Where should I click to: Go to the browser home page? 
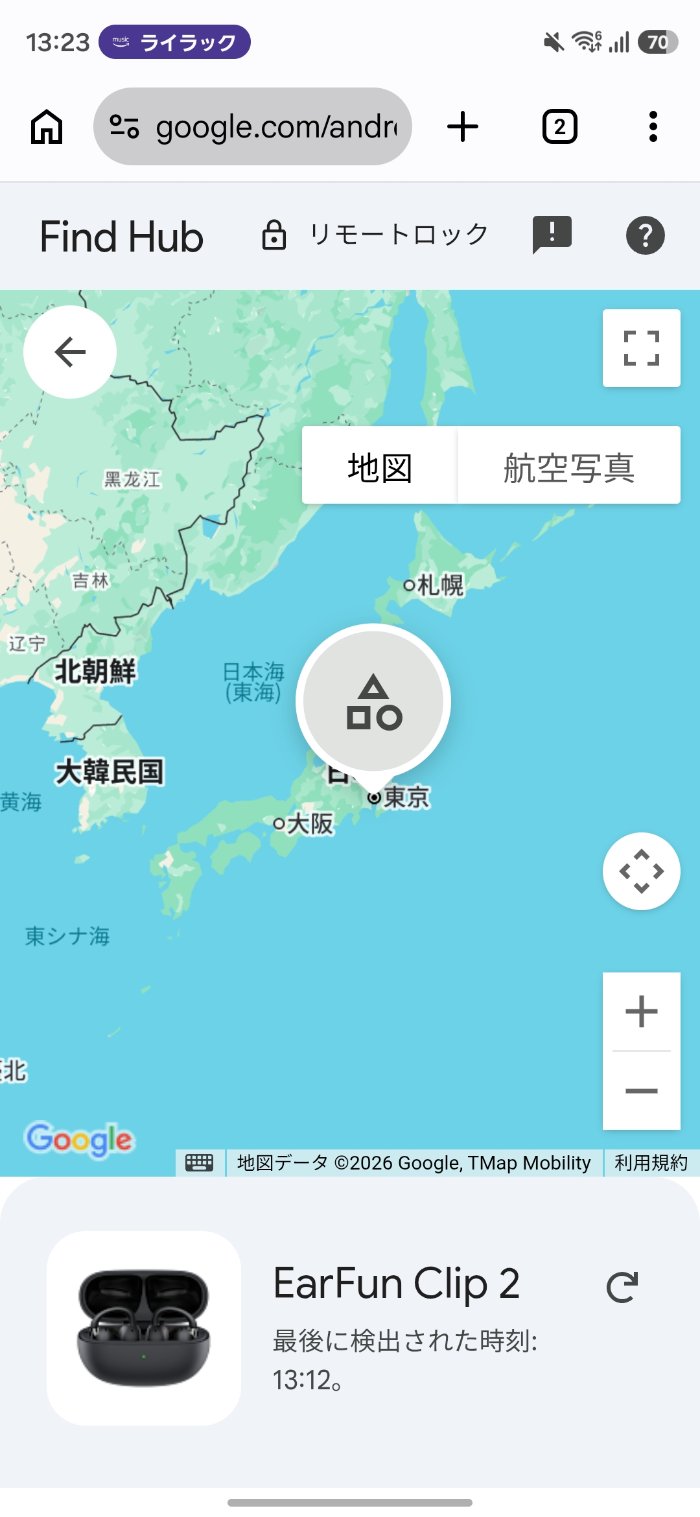[x=47, y=127]
